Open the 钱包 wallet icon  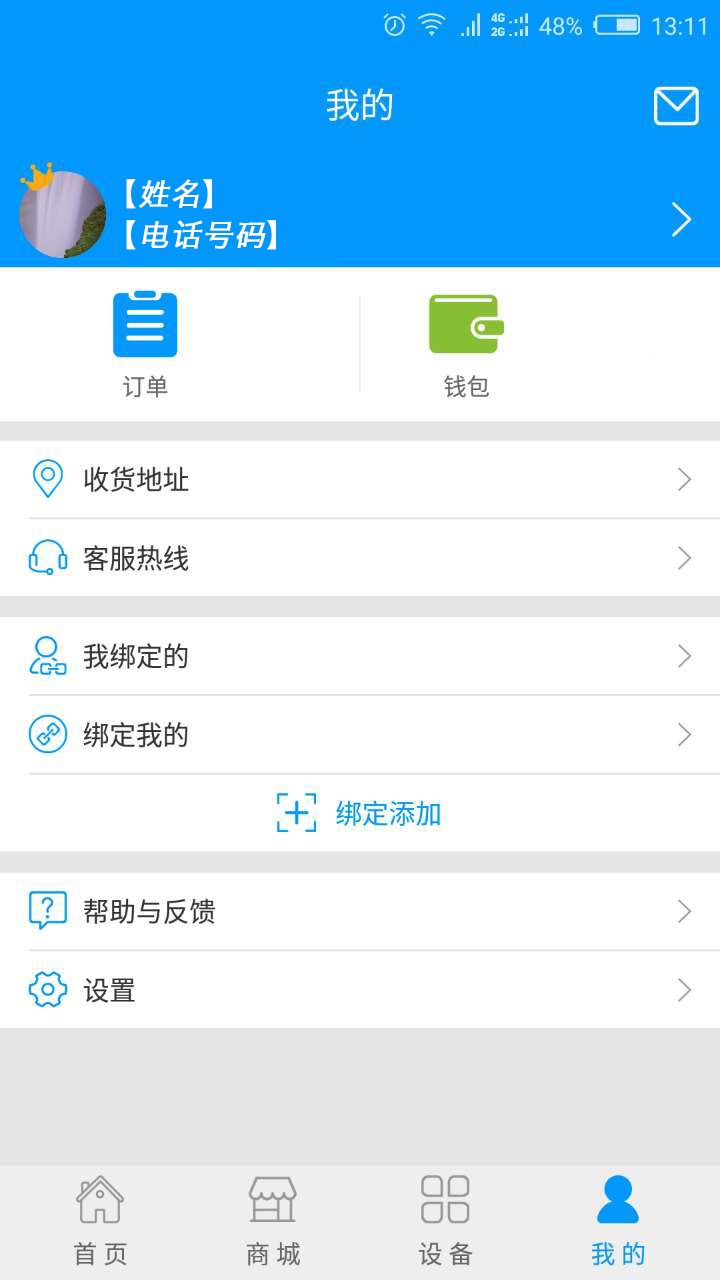463,323
